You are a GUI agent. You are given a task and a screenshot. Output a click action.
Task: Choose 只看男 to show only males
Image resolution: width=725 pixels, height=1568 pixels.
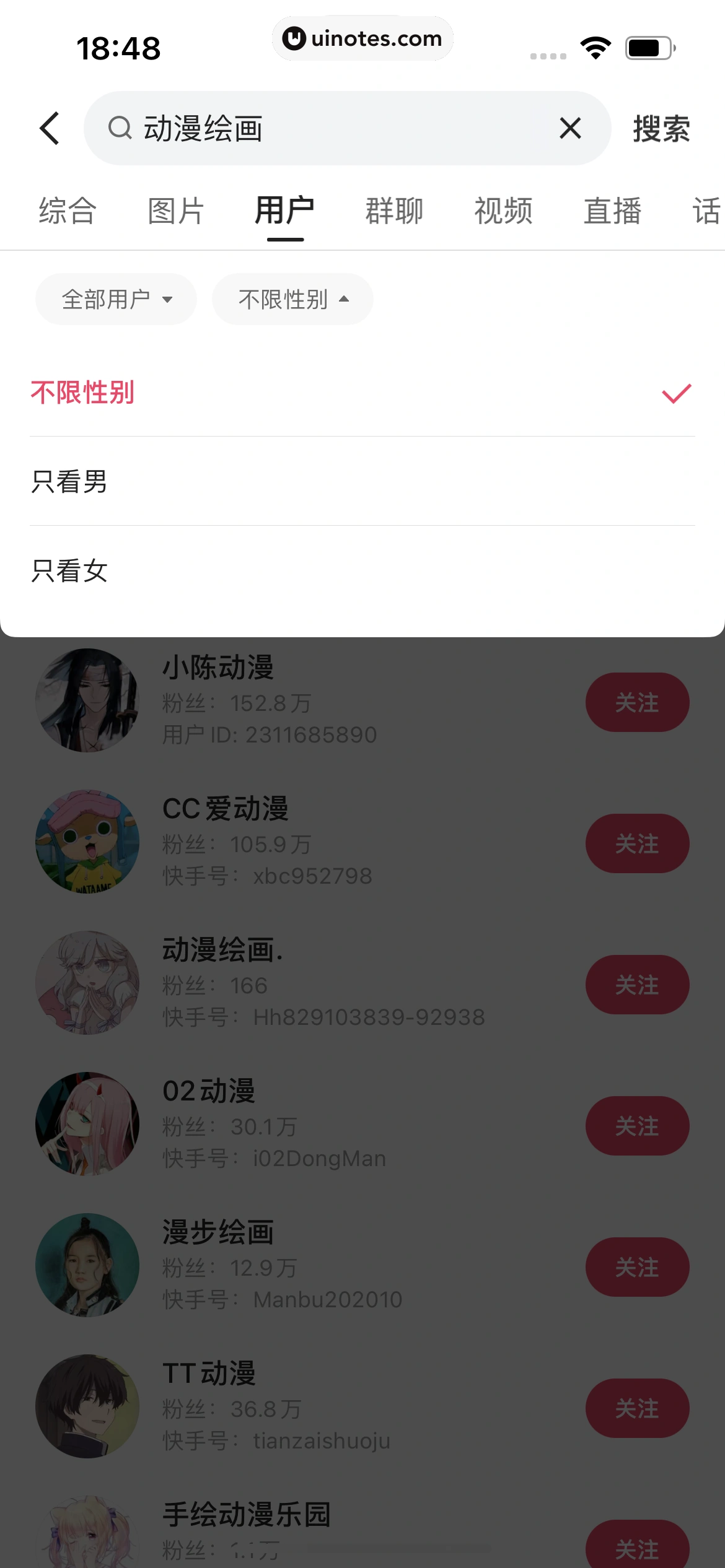point(362,482)
